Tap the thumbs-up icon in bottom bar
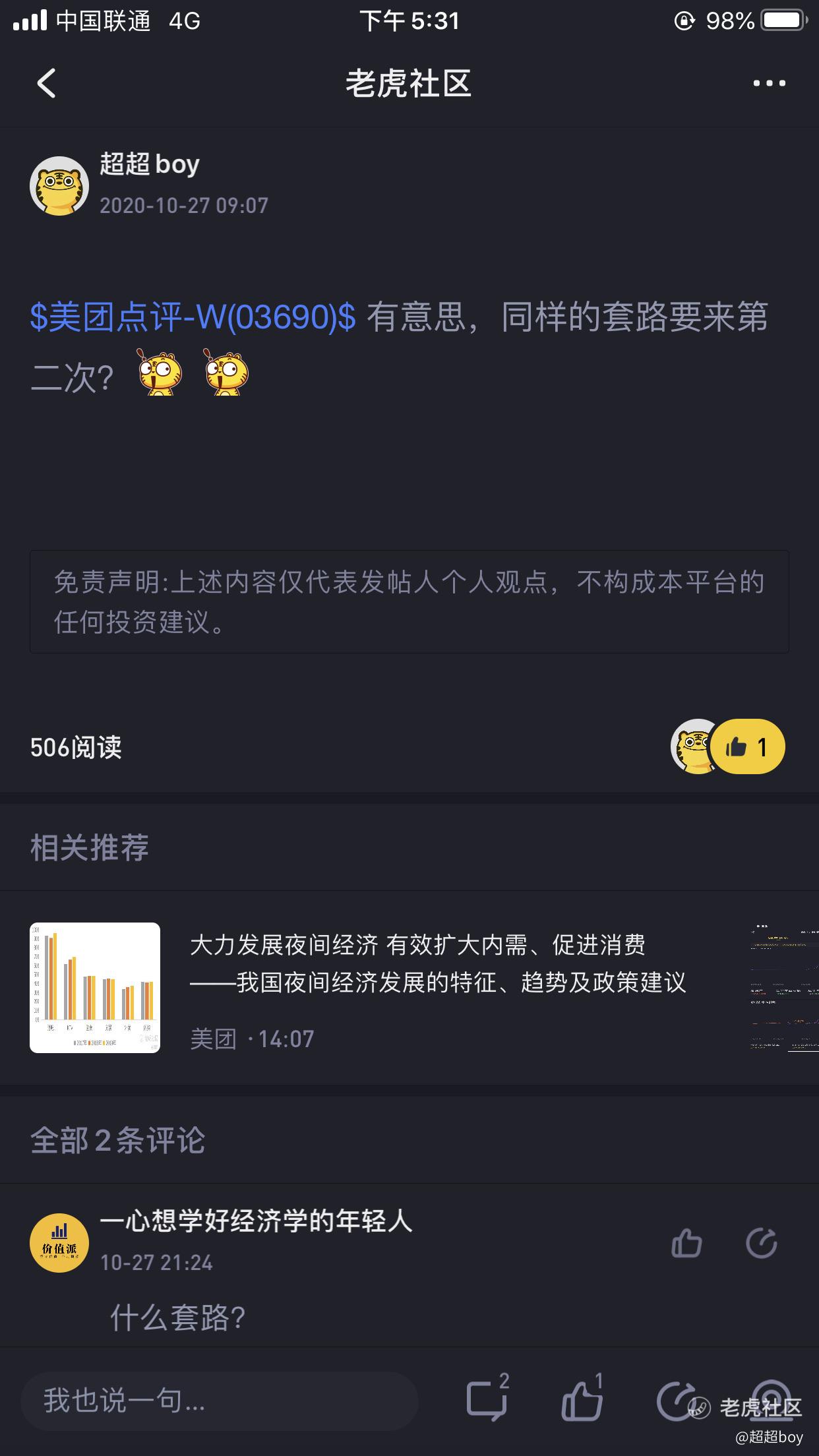Viewport: 819px width, 1456px height. point(582,1398)
